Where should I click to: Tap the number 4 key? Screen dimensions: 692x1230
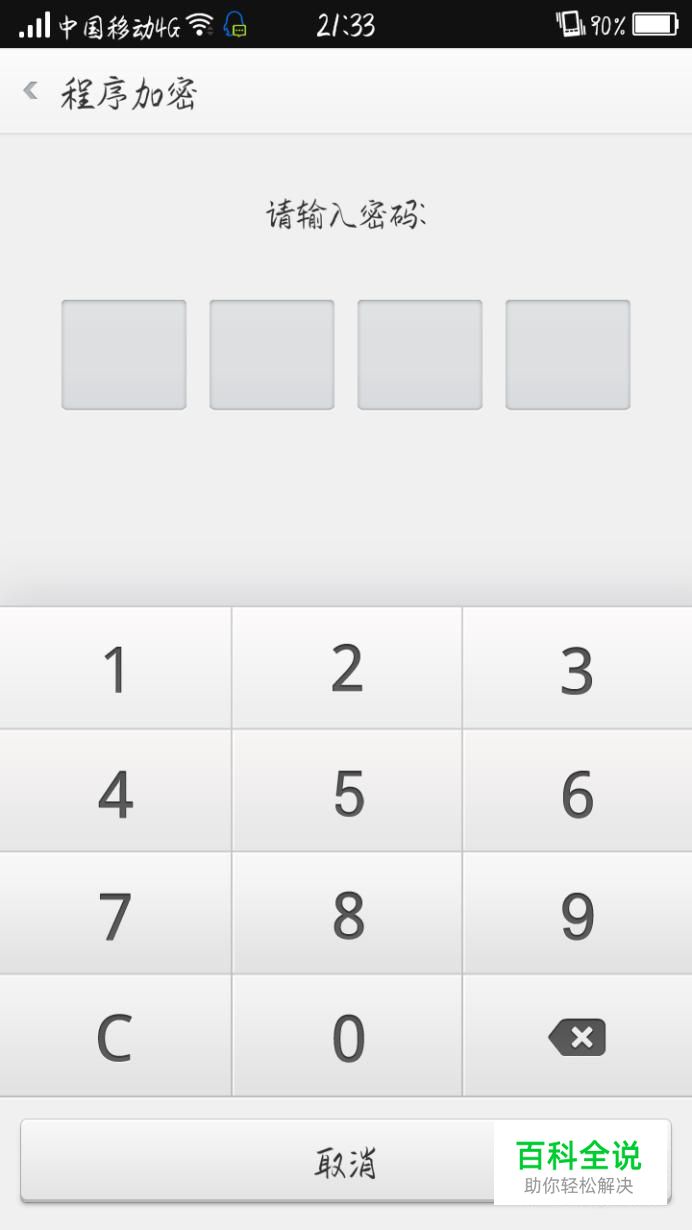[x=115, y=791]
